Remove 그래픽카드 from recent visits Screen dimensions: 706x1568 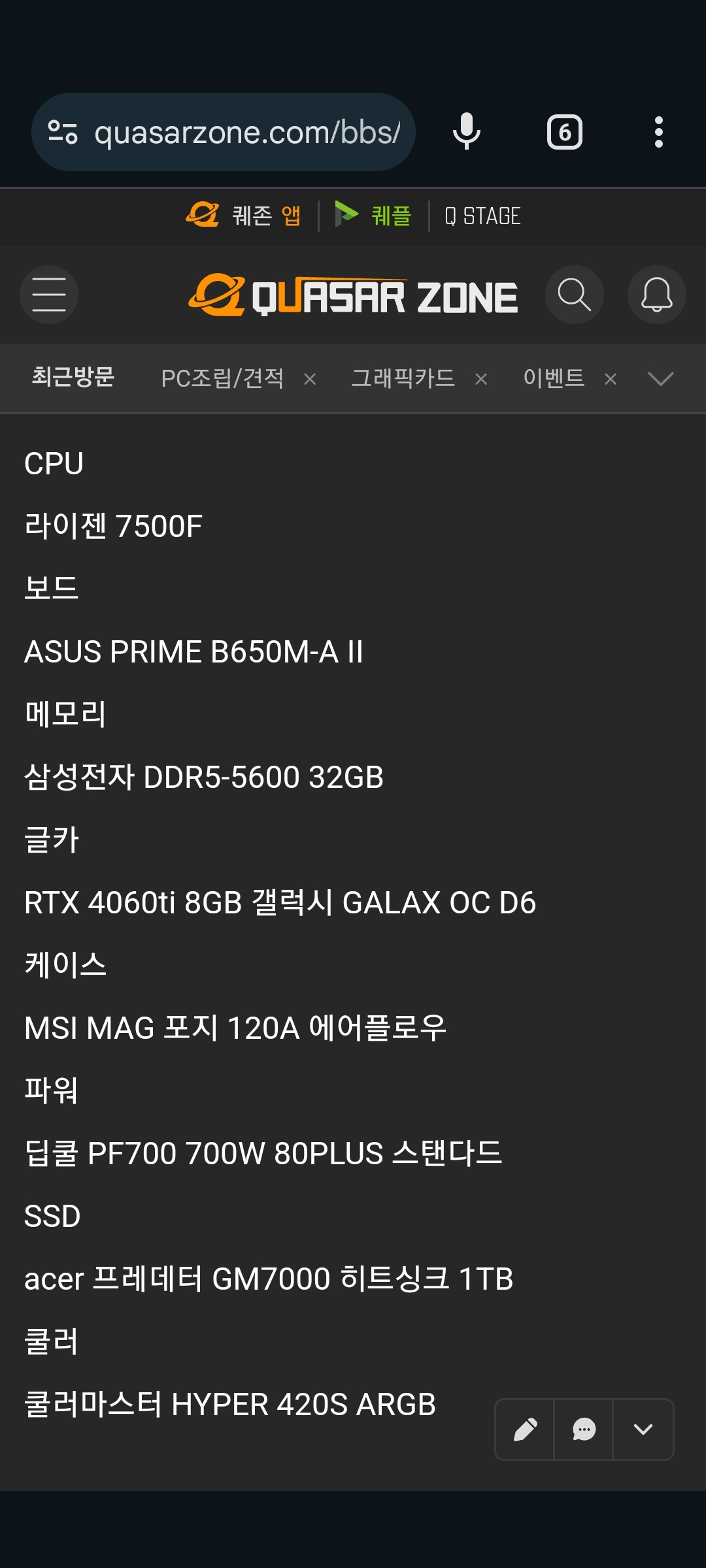[x=481, y=380]
